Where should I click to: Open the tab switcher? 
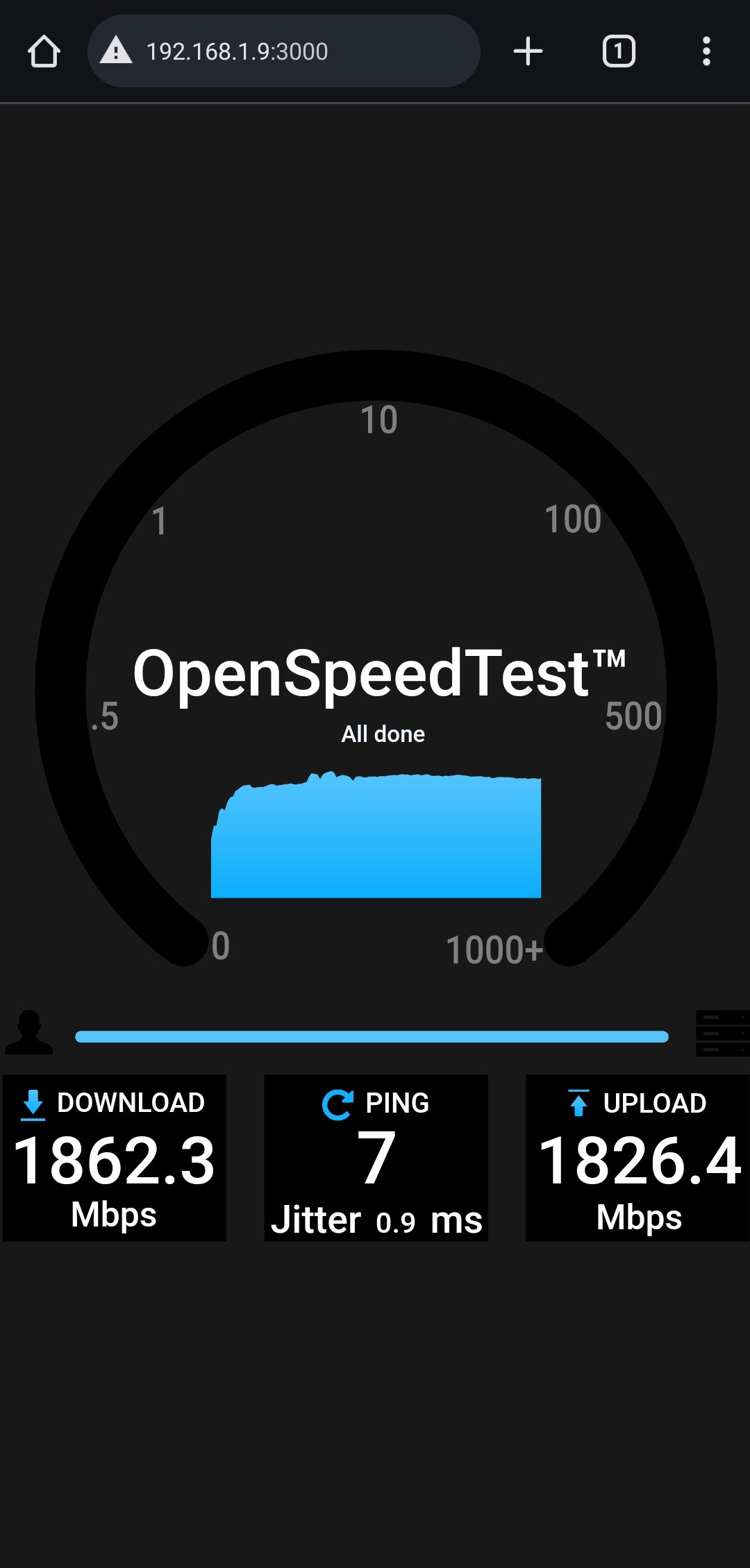[619, 51]
